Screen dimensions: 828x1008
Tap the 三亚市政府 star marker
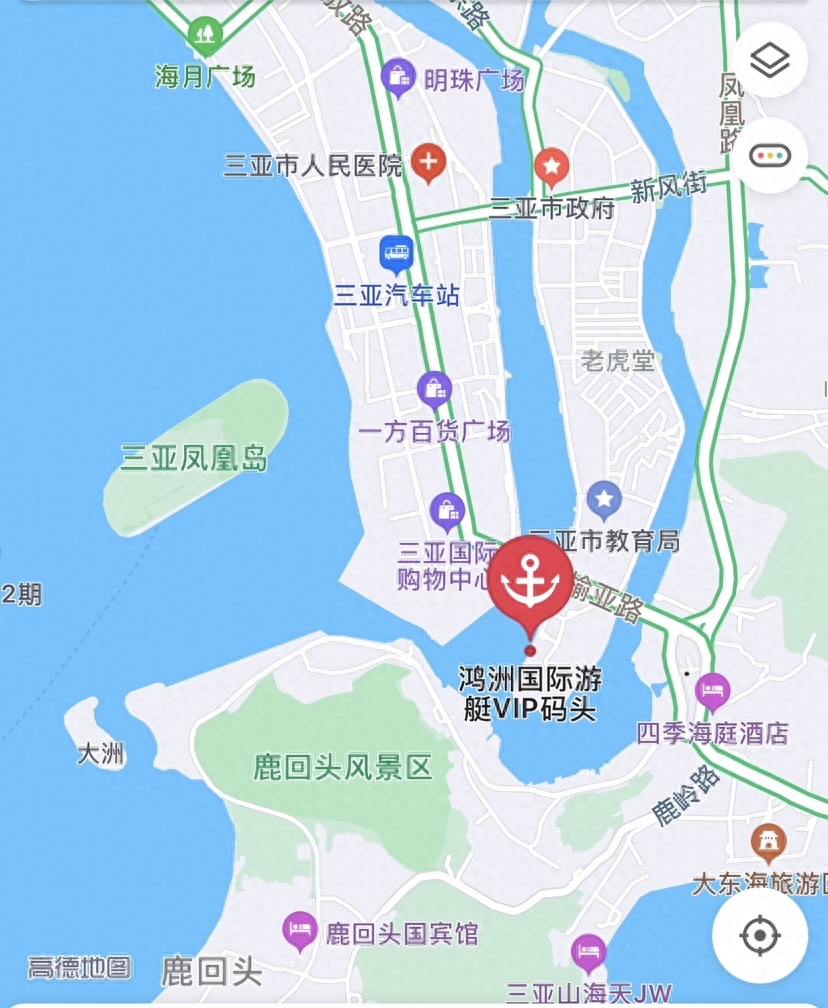[x=550, y=165]
